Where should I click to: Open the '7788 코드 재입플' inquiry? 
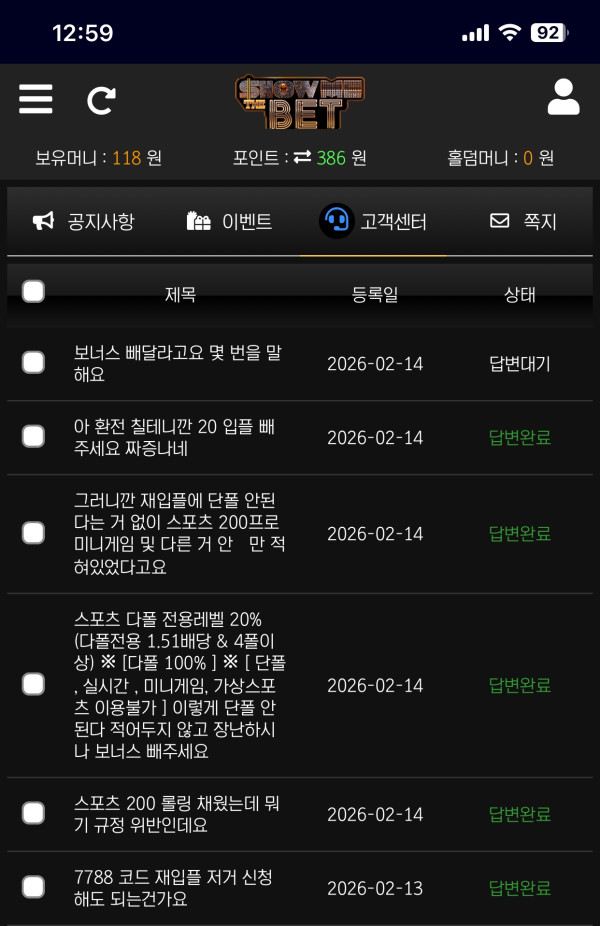[x=173, y=888]
